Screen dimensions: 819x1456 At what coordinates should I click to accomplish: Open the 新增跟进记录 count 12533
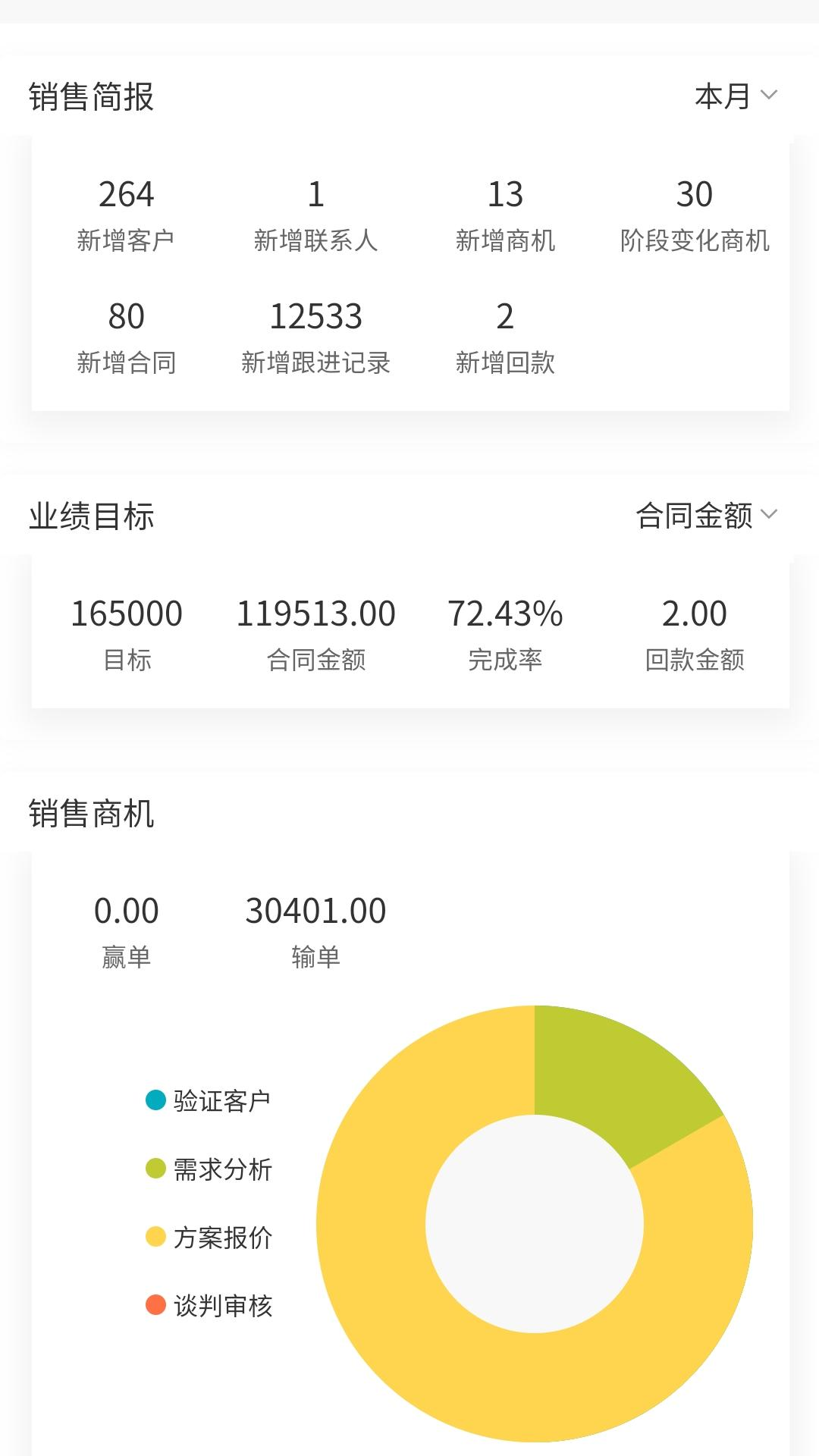click(317, 336)
